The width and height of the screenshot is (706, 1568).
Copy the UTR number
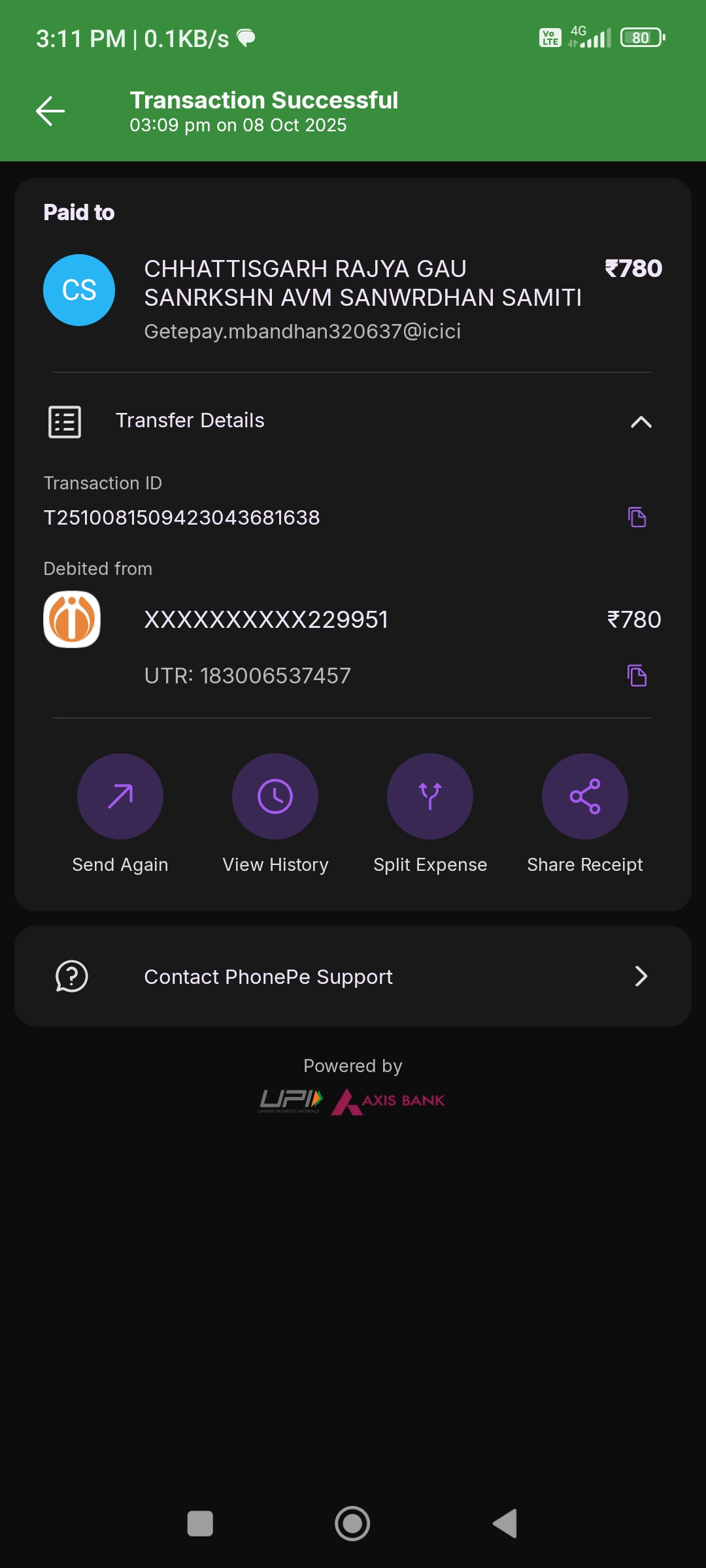click(x=637, y=676)
